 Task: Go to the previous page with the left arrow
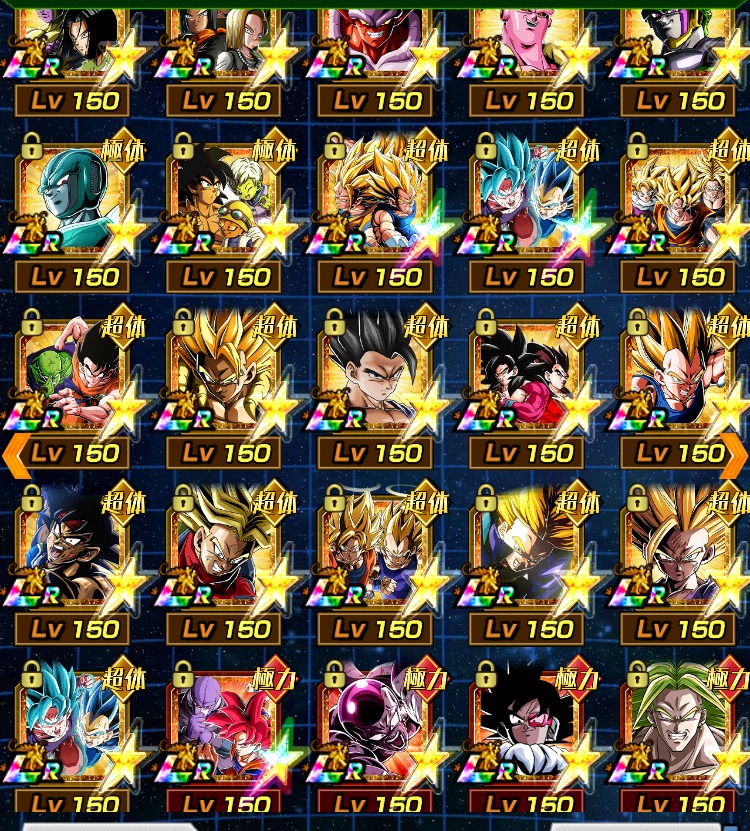coord(14,455)
